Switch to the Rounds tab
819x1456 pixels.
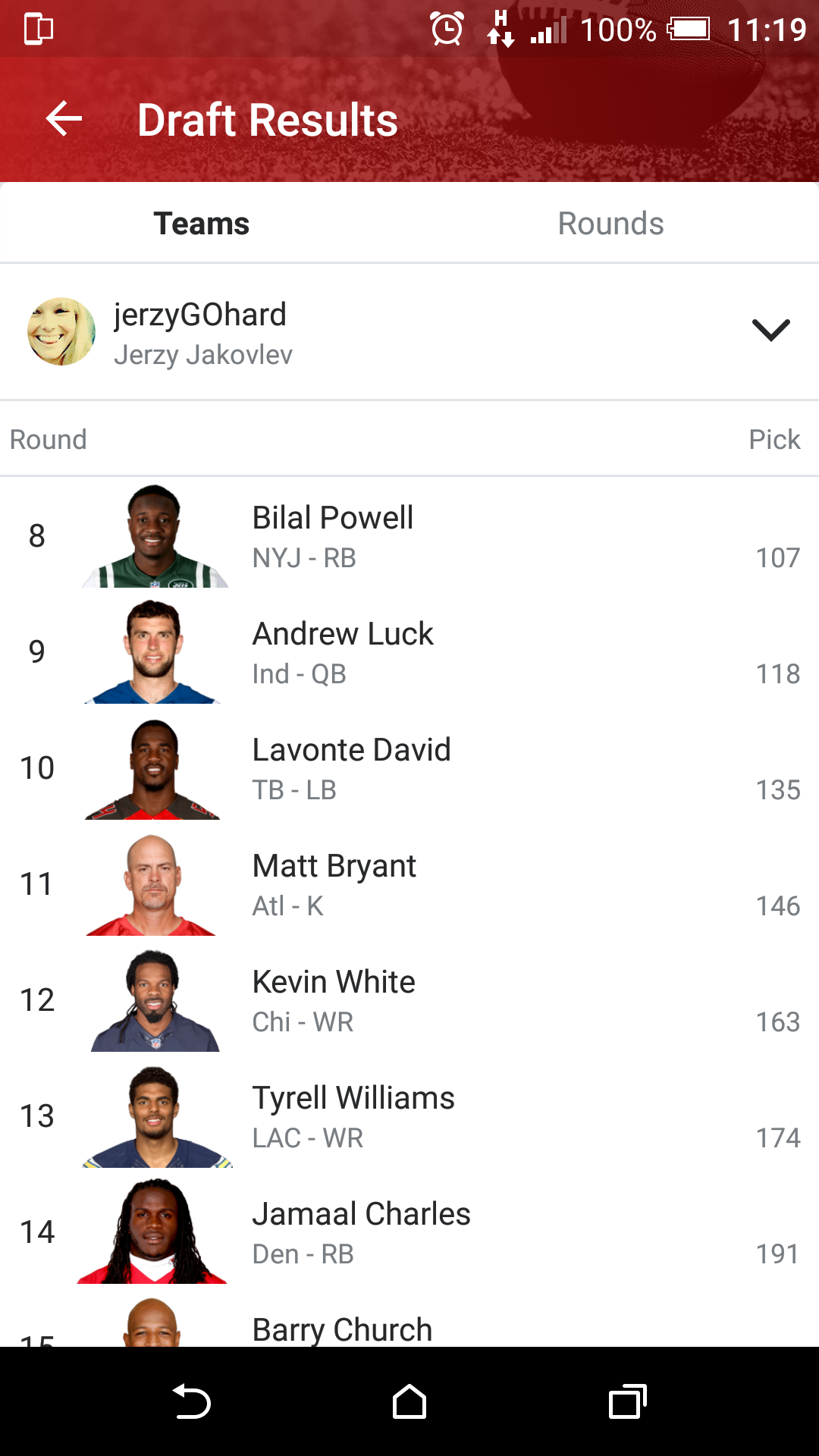point(611,224)
